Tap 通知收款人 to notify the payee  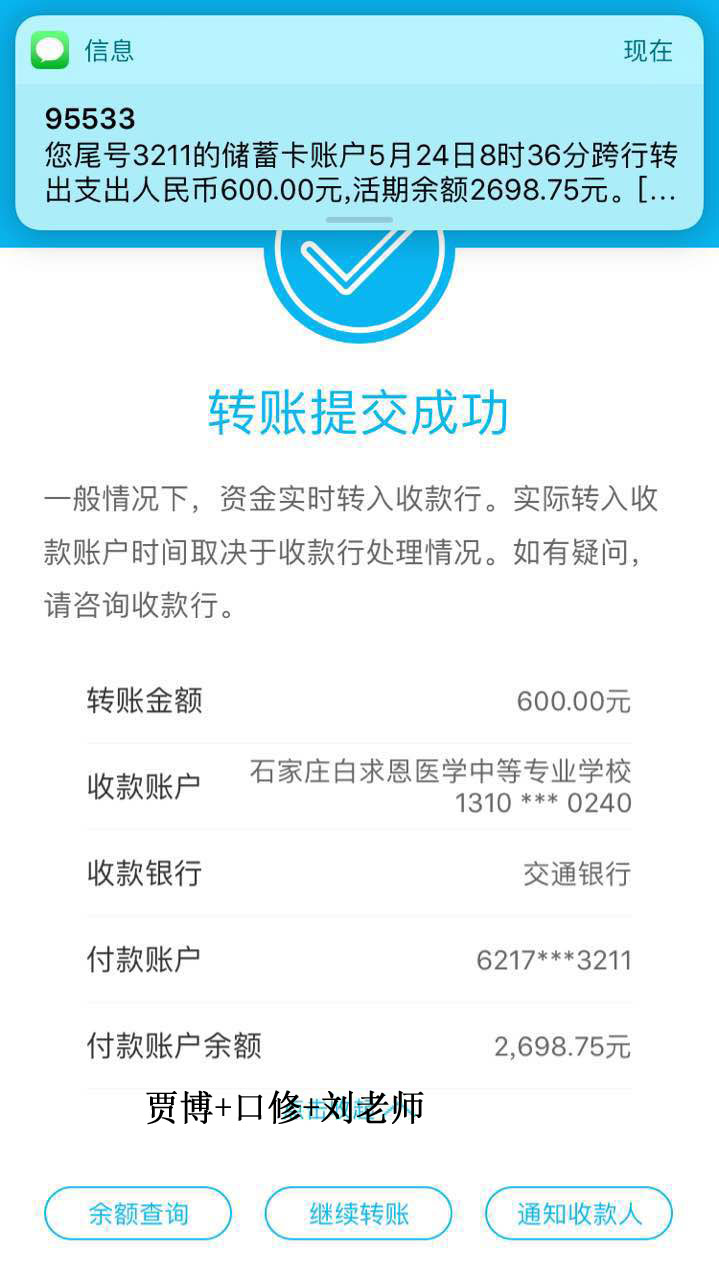(579, 1214)
